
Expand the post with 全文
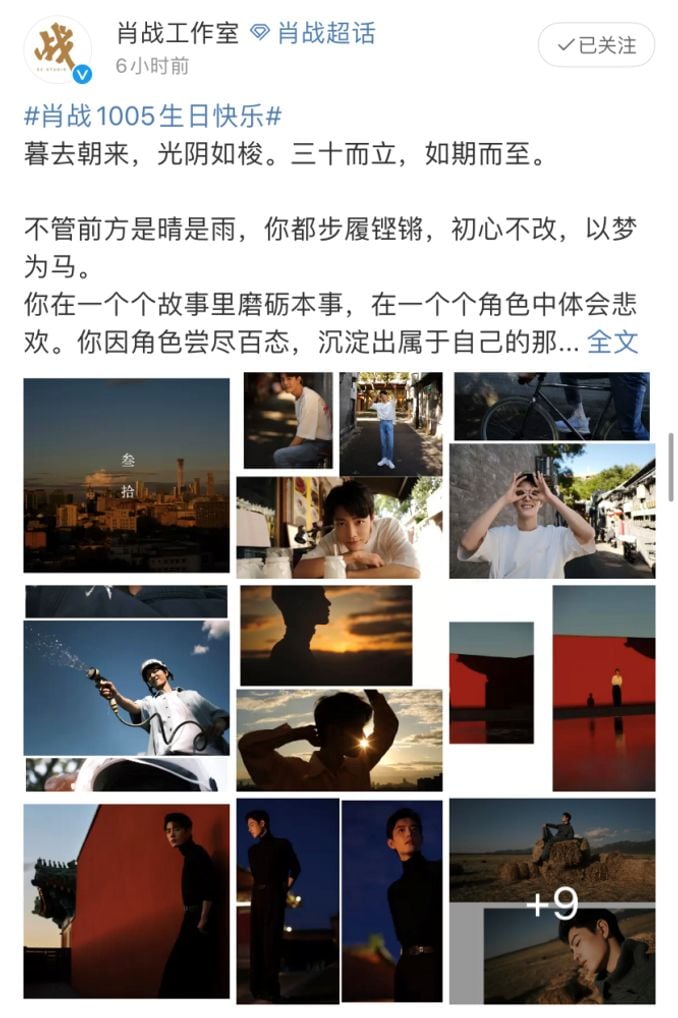pyautogui.click(x=612, y=341)
